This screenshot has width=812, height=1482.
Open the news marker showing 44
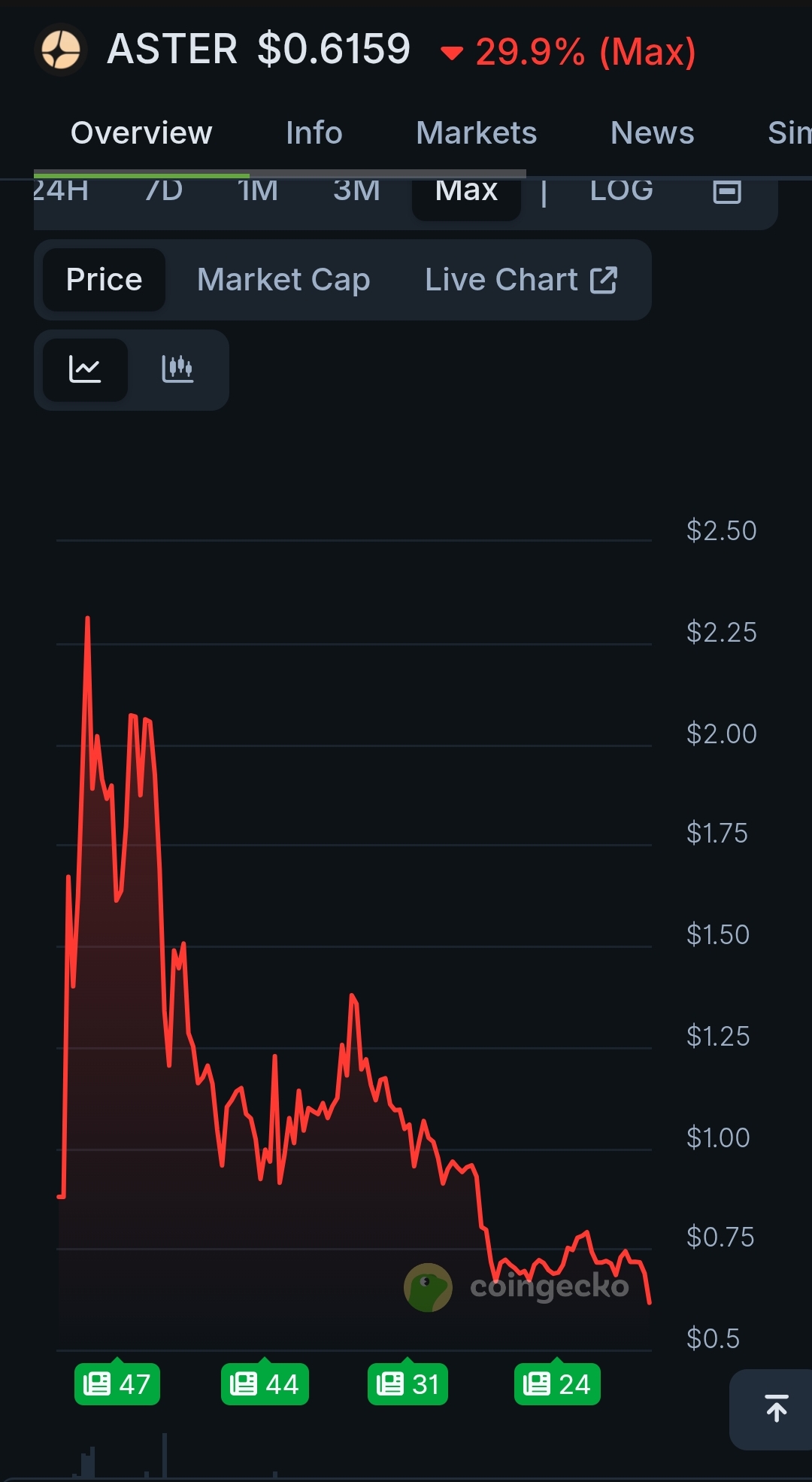pyautogui.click(x=265, y=1383)
